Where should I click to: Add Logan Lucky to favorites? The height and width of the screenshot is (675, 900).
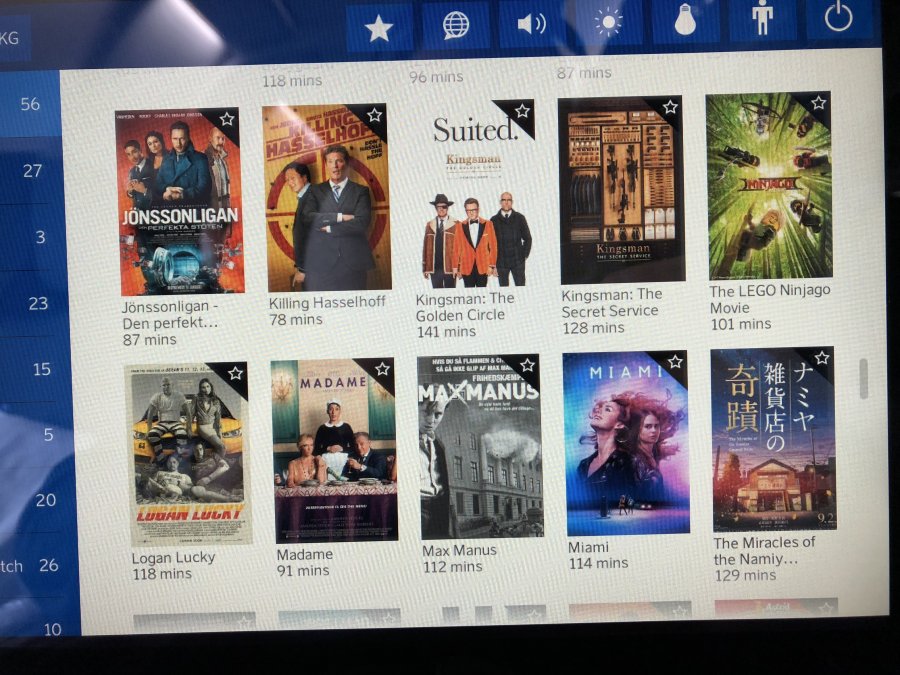point(235,373)
